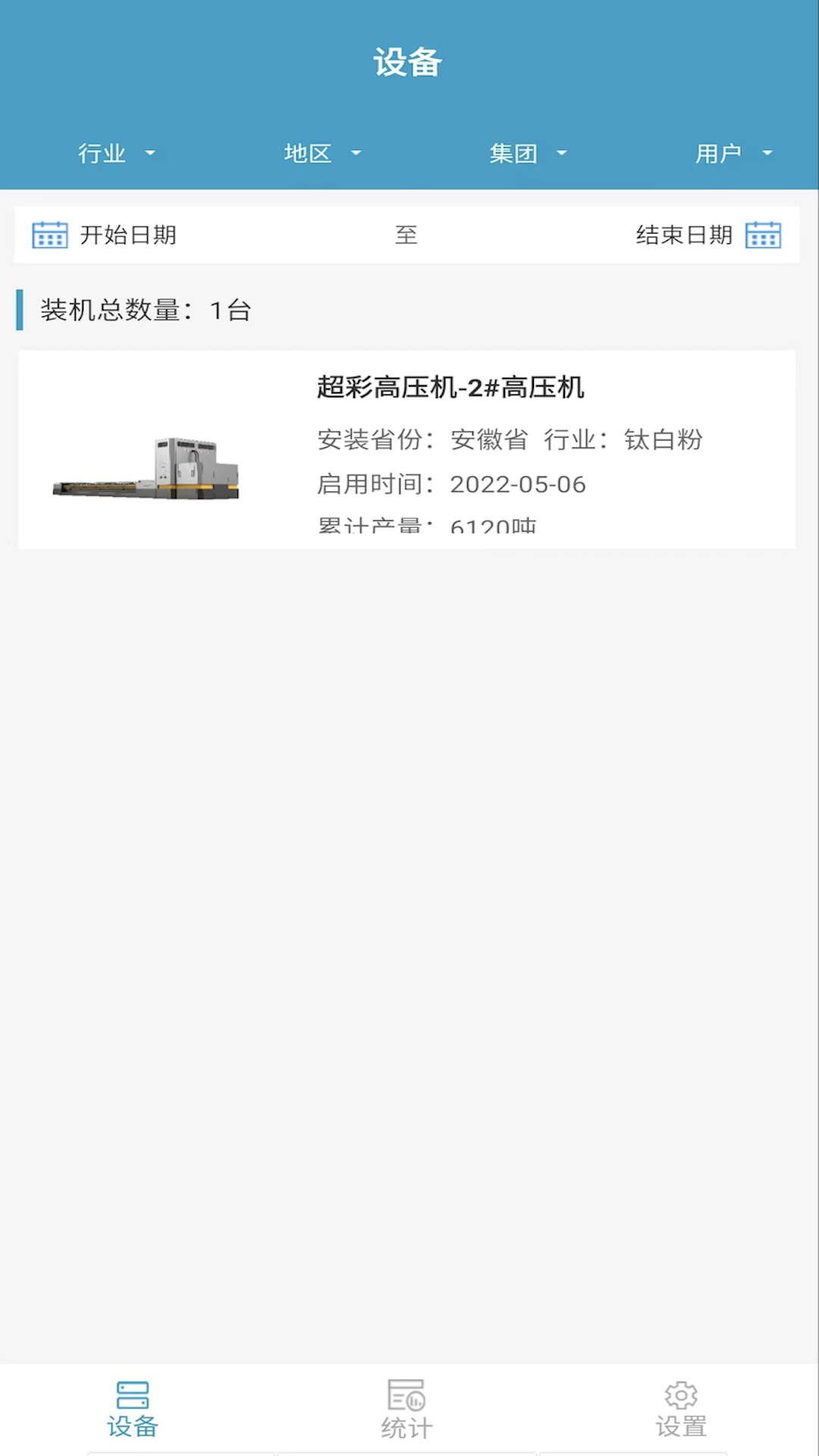Tap the 设备 device tab icon

(x=131, y=1394)
